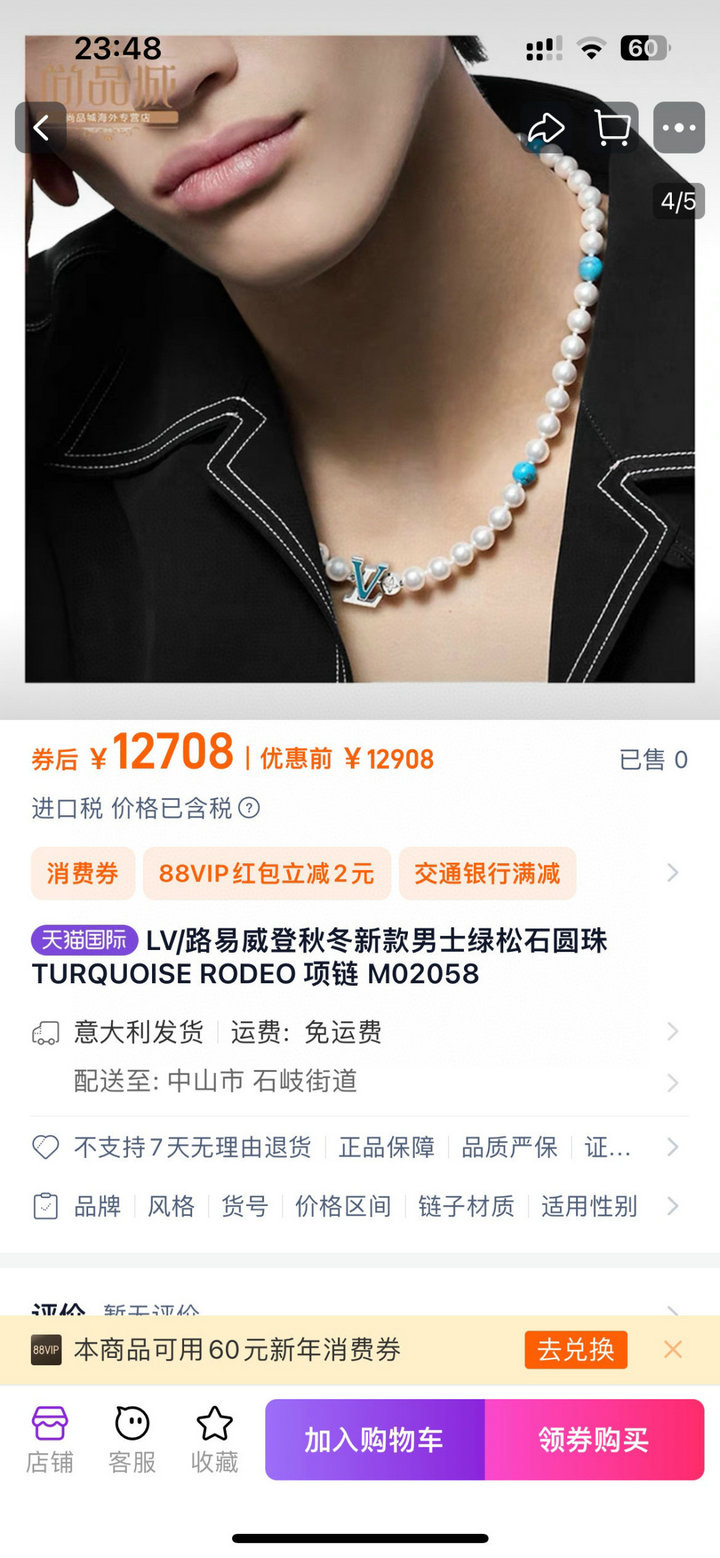This screenshot has width=720, height=1558.
Task: Tap 领券购买 to buy with coupon
Action: (x=594, y=1440)
